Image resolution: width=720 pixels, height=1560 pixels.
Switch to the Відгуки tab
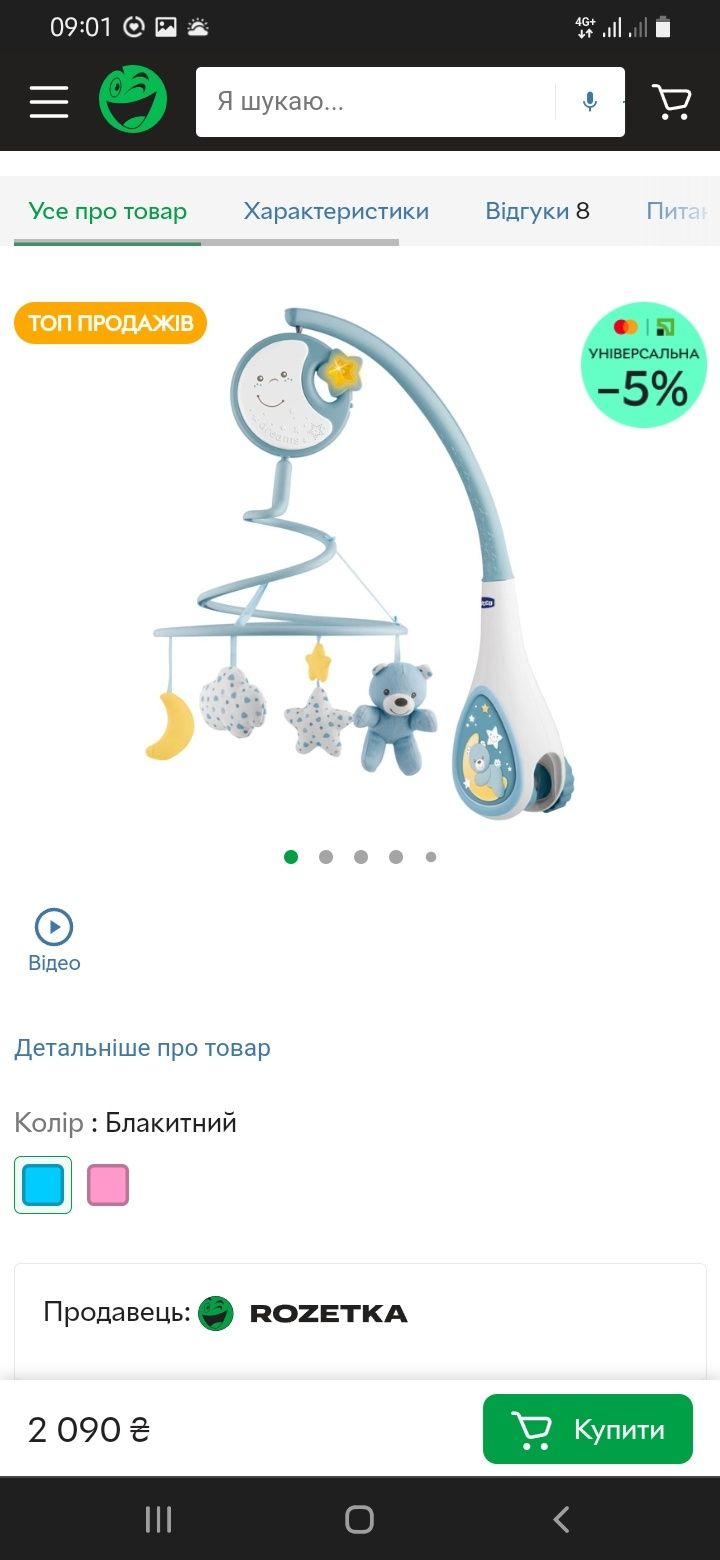(x=537, y=211)
